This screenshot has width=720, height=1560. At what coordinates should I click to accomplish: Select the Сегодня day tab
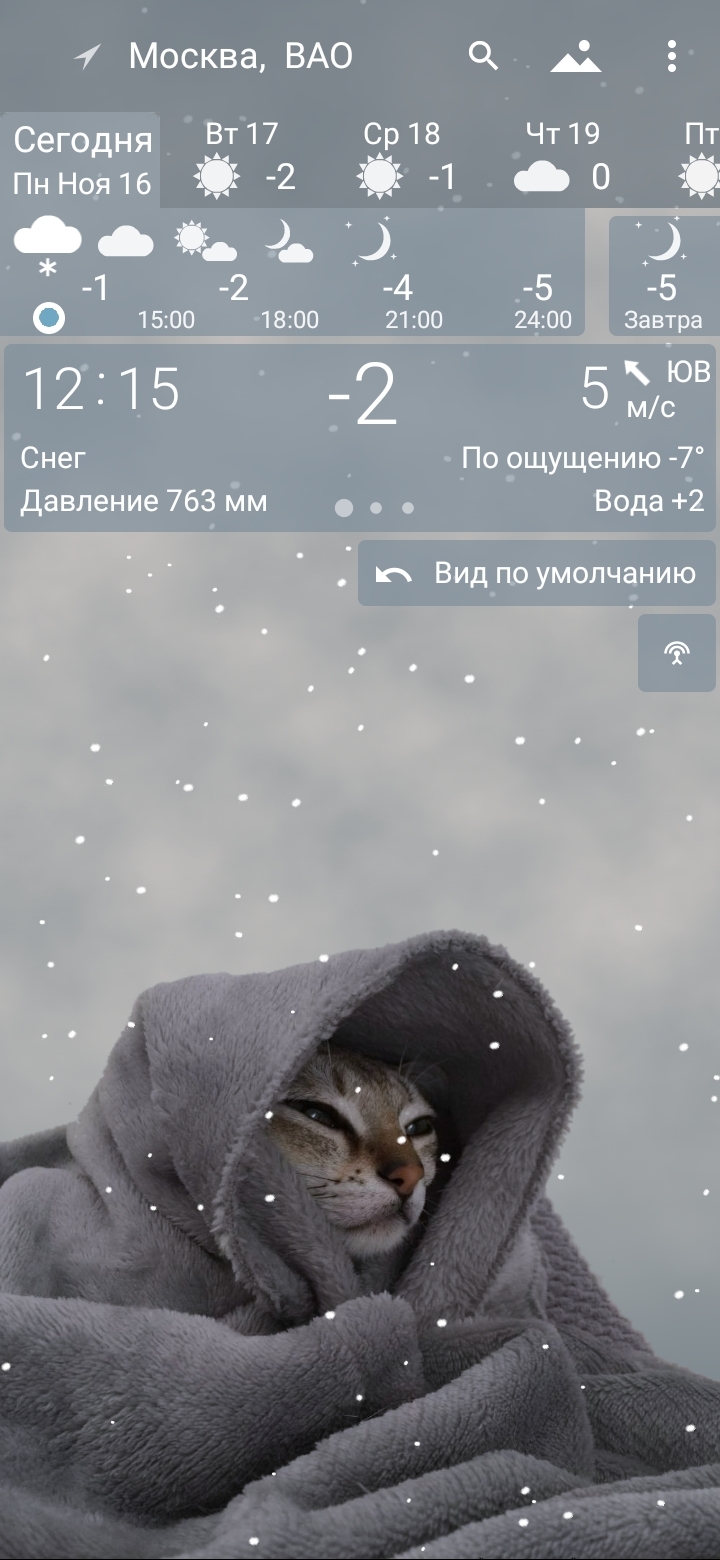(x=82, y=160)
